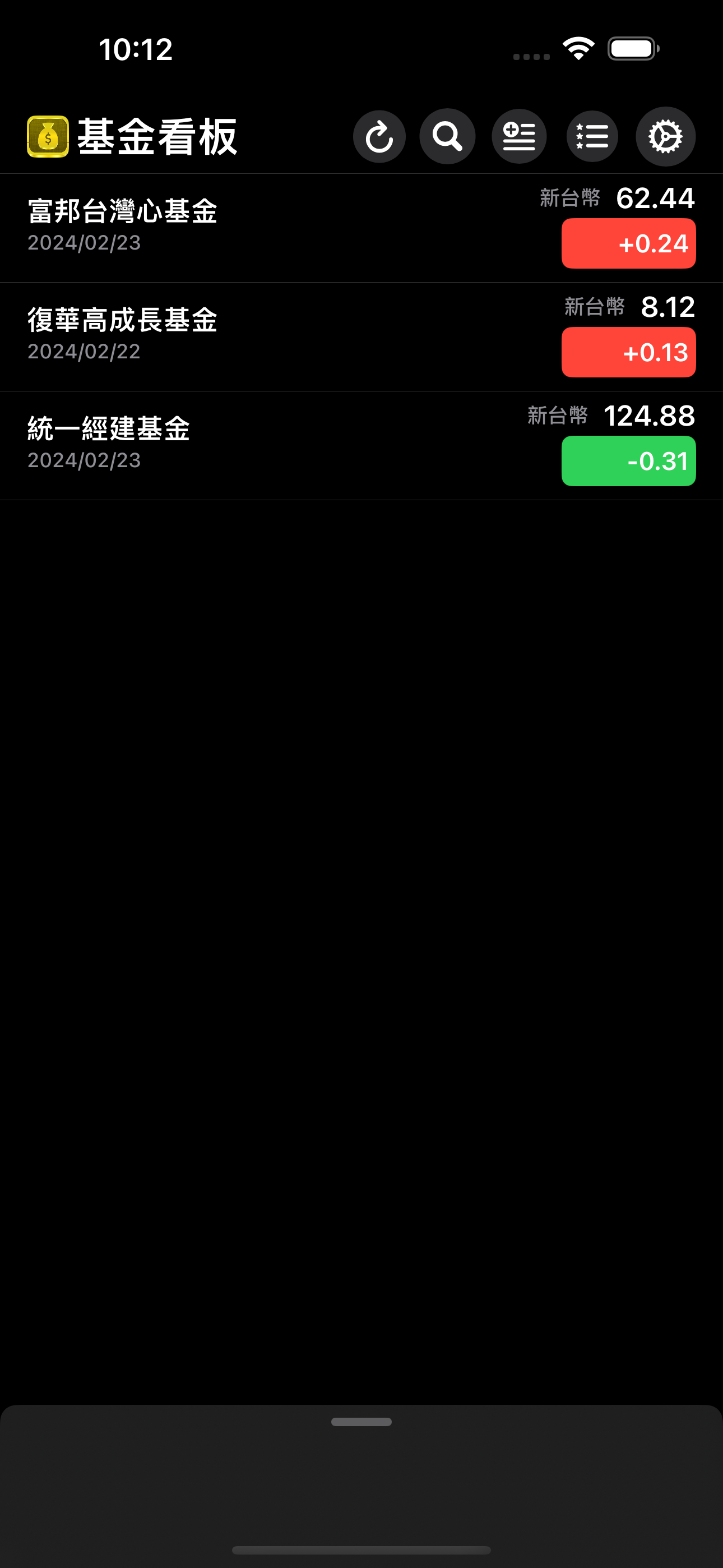Open the fund list editor

point(592,136)
